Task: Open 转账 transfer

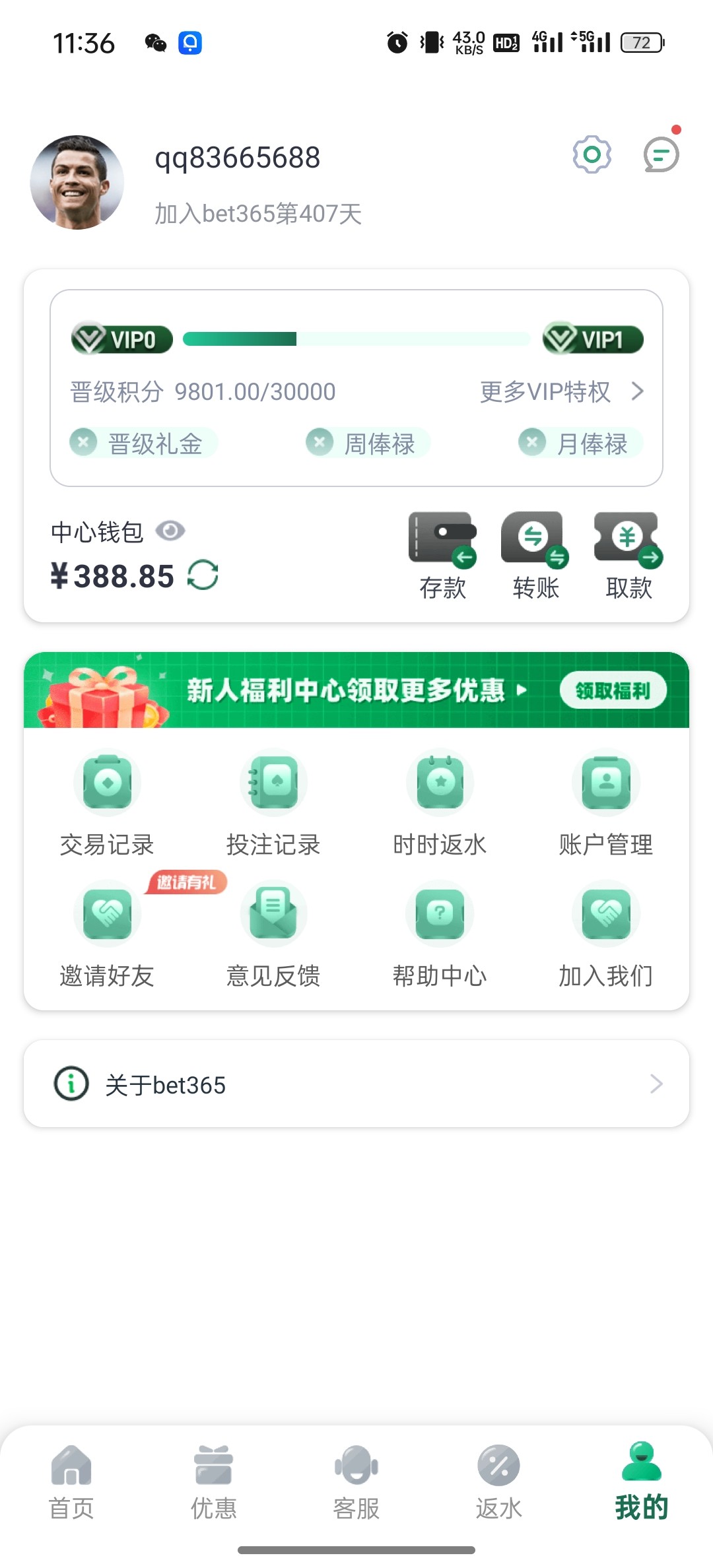Action: pyautogui.click(x=535, y=556)
